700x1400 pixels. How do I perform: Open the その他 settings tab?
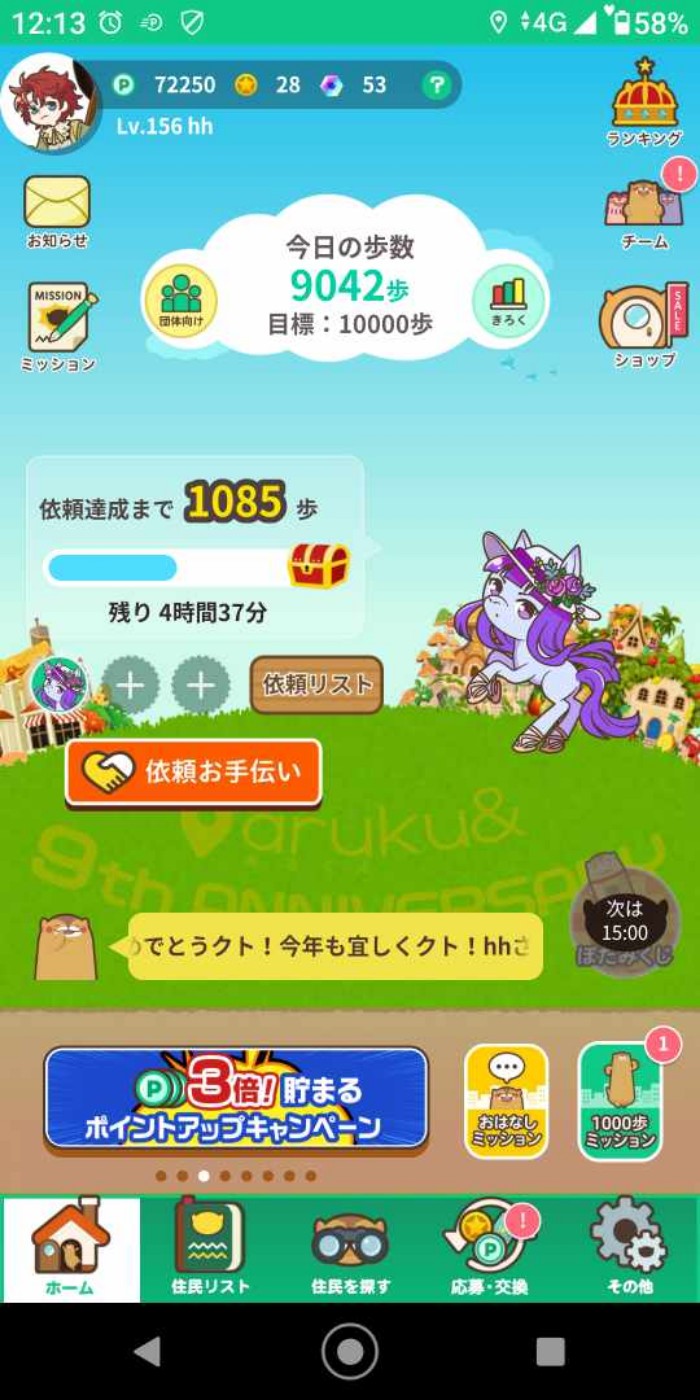pyautogui.click(x=629, y=1250)
